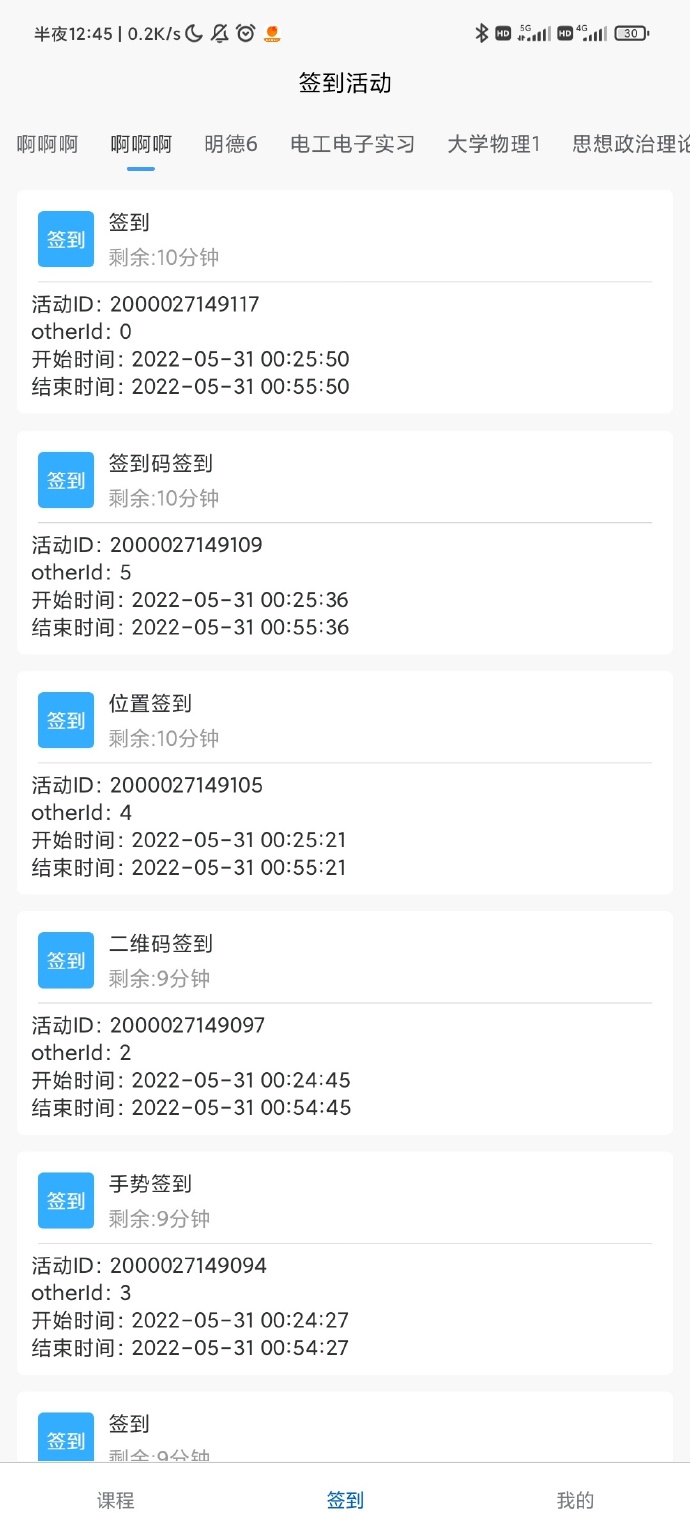Open the 签到码签到 activity card
This screenshot has width=690, height=1533.
coord(344,542)
